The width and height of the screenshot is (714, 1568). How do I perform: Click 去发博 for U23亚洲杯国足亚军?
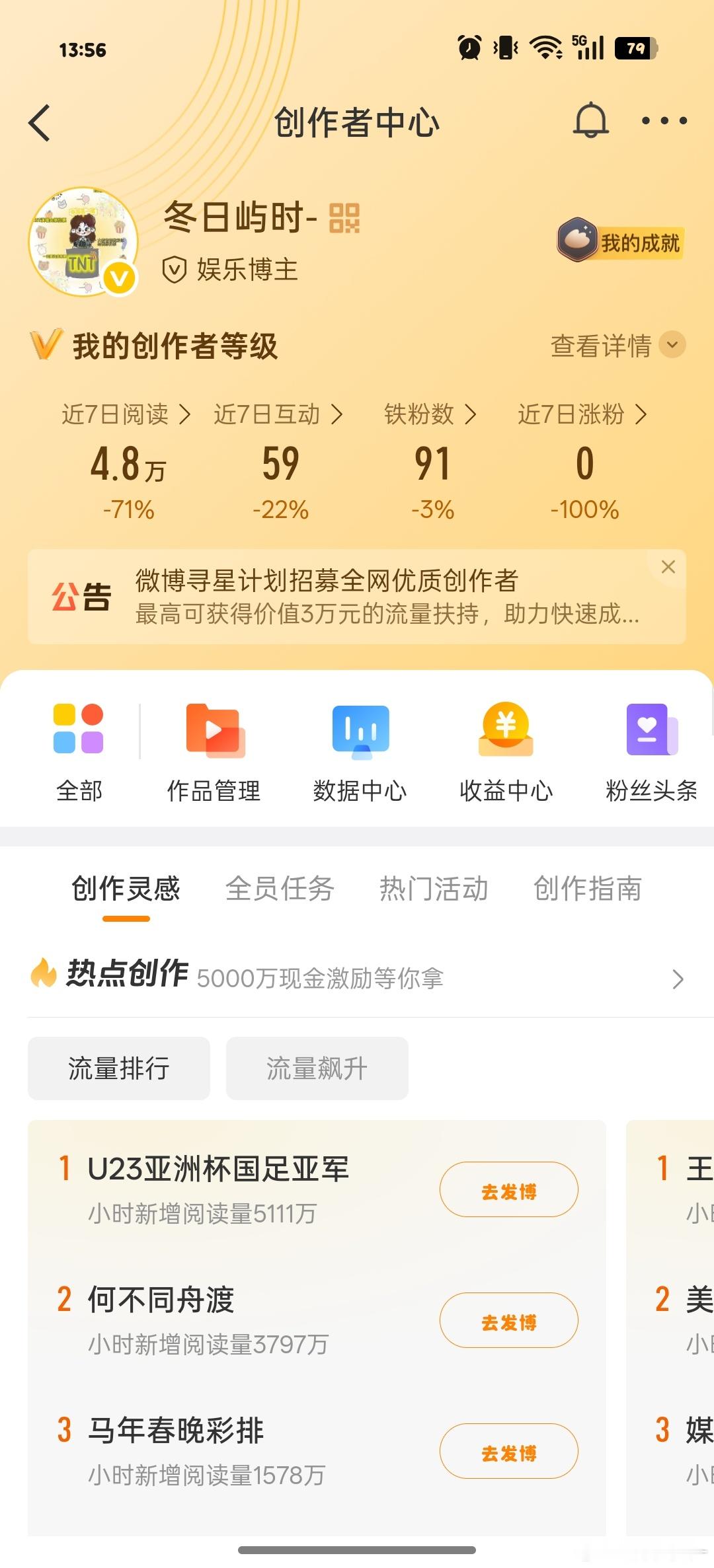coord(508,1189)
